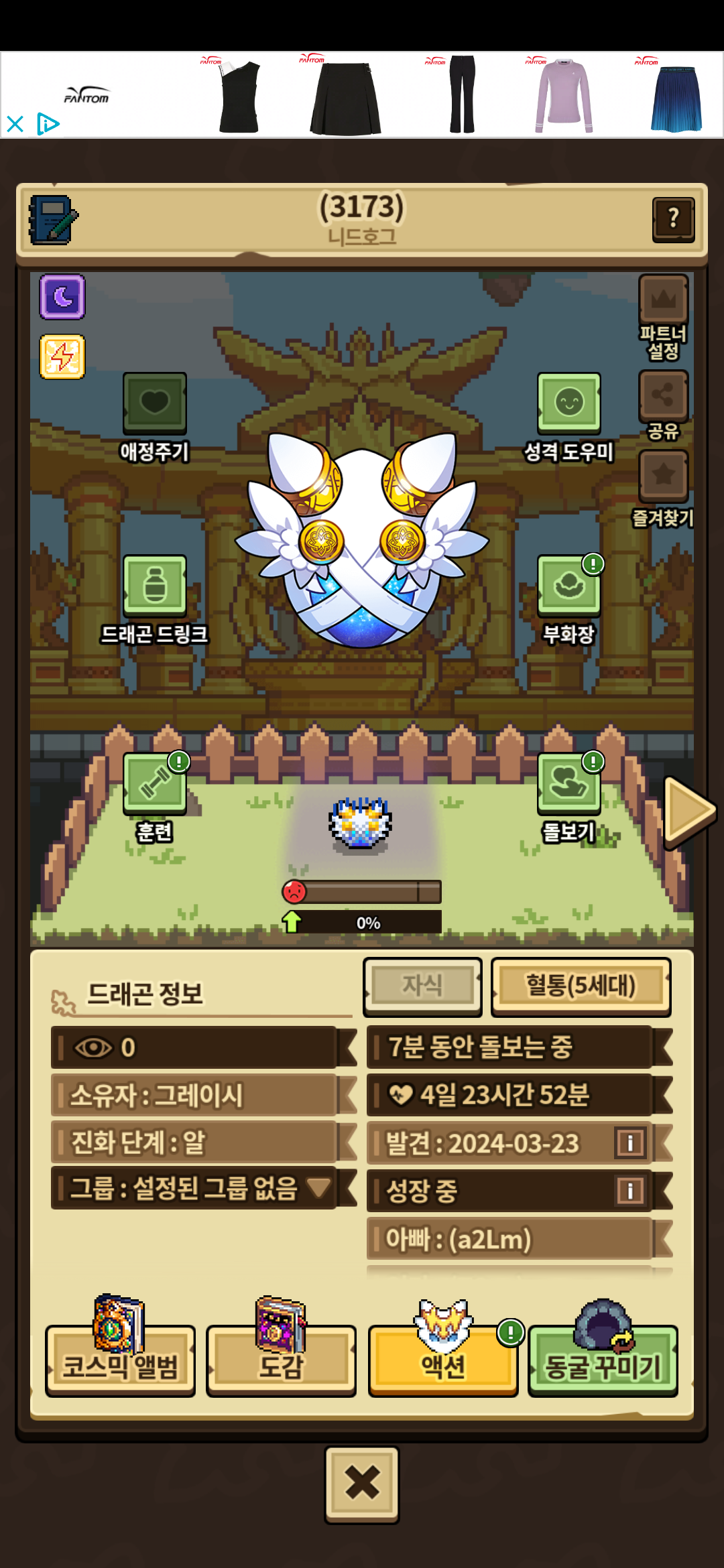The image size is (724, 1568).
Task: Open 코스믹 앨범 album
Action: pos(120,1360)
